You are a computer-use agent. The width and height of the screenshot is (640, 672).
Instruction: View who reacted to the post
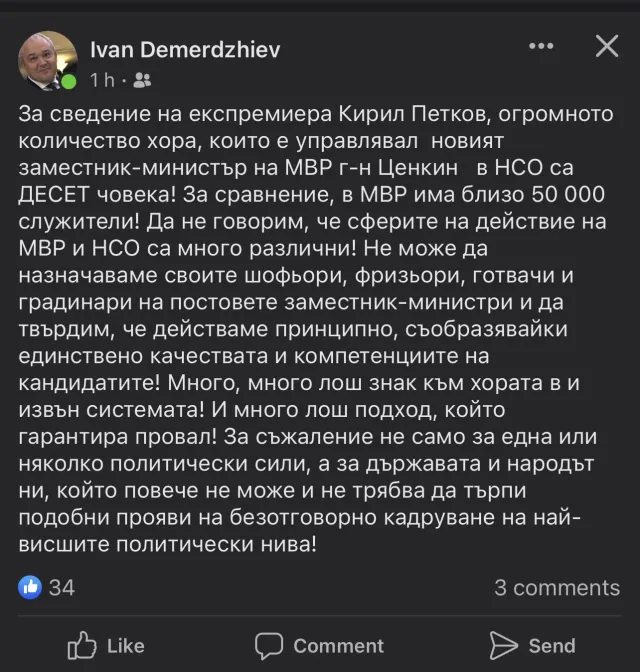click(48, 587)
